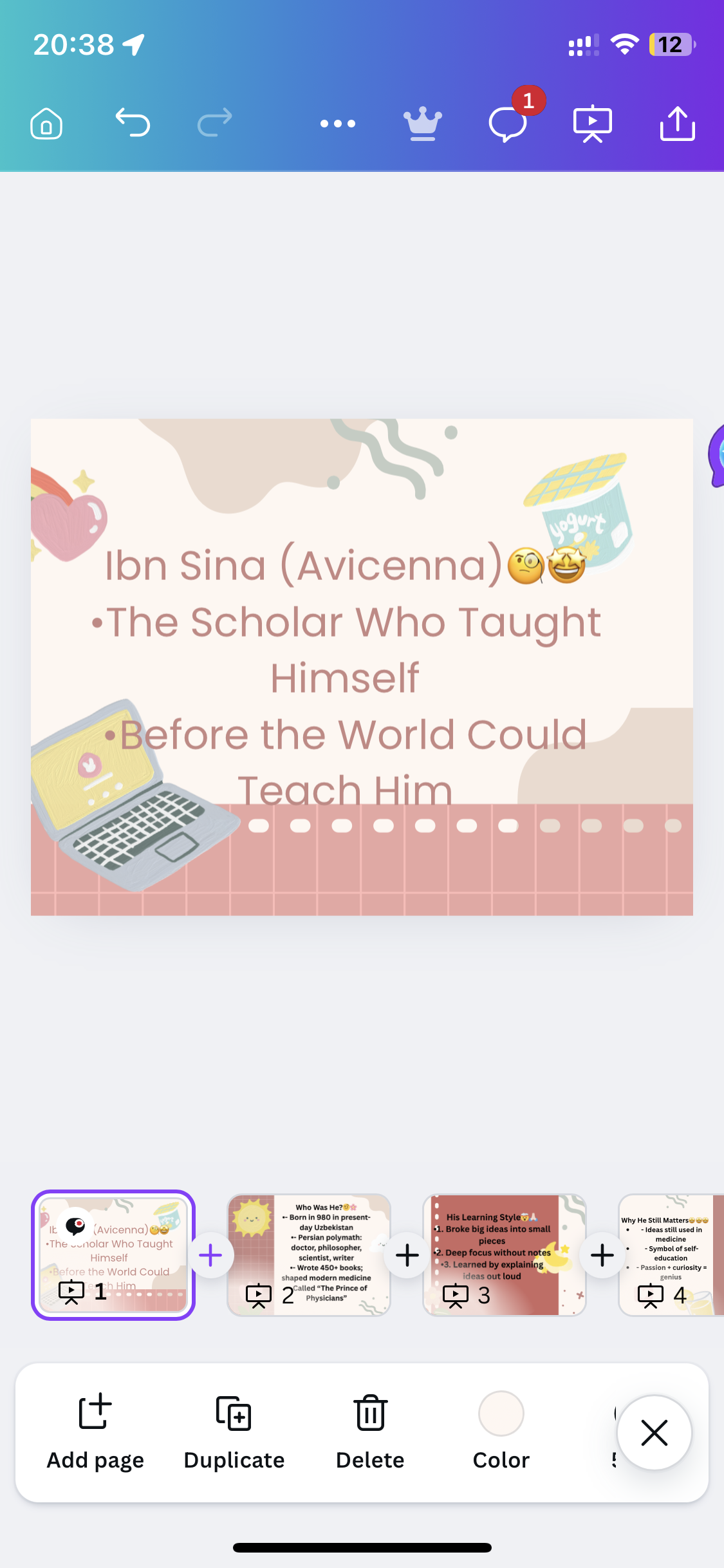
Task: Go to the Canva home screen
Action: point(46,123)
